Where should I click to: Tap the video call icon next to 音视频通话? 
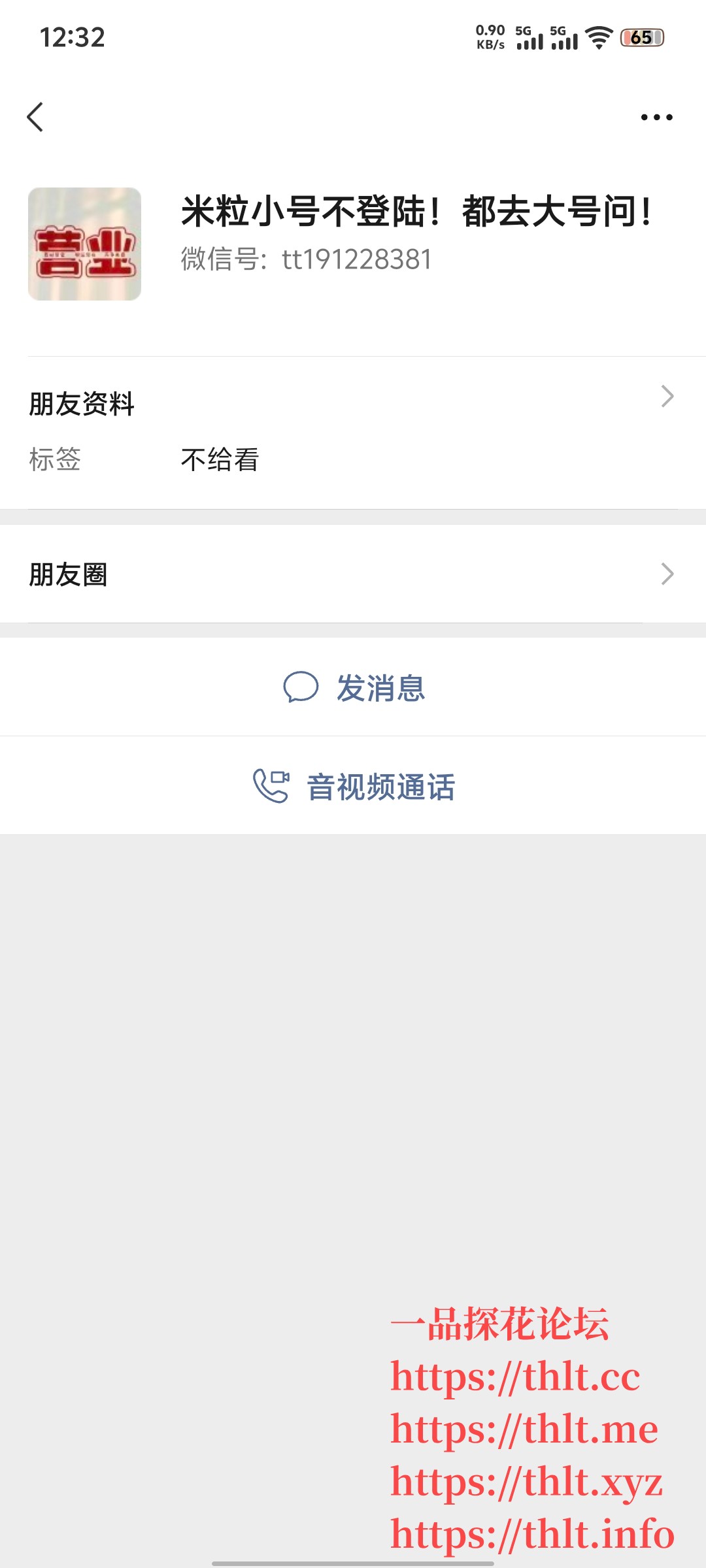click(x=270, y=787)
